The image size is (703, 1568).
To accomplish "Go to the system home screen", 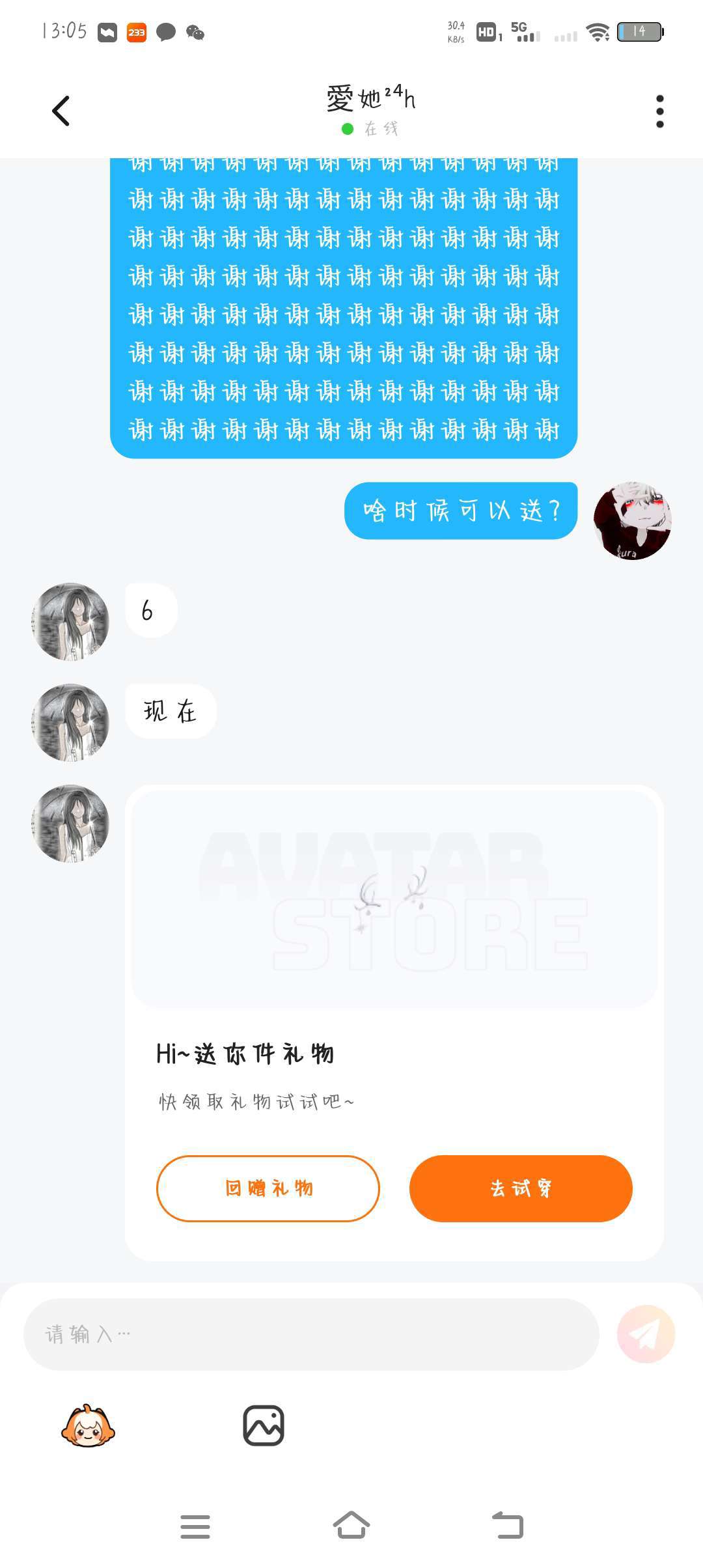I will coord(351,1526).
